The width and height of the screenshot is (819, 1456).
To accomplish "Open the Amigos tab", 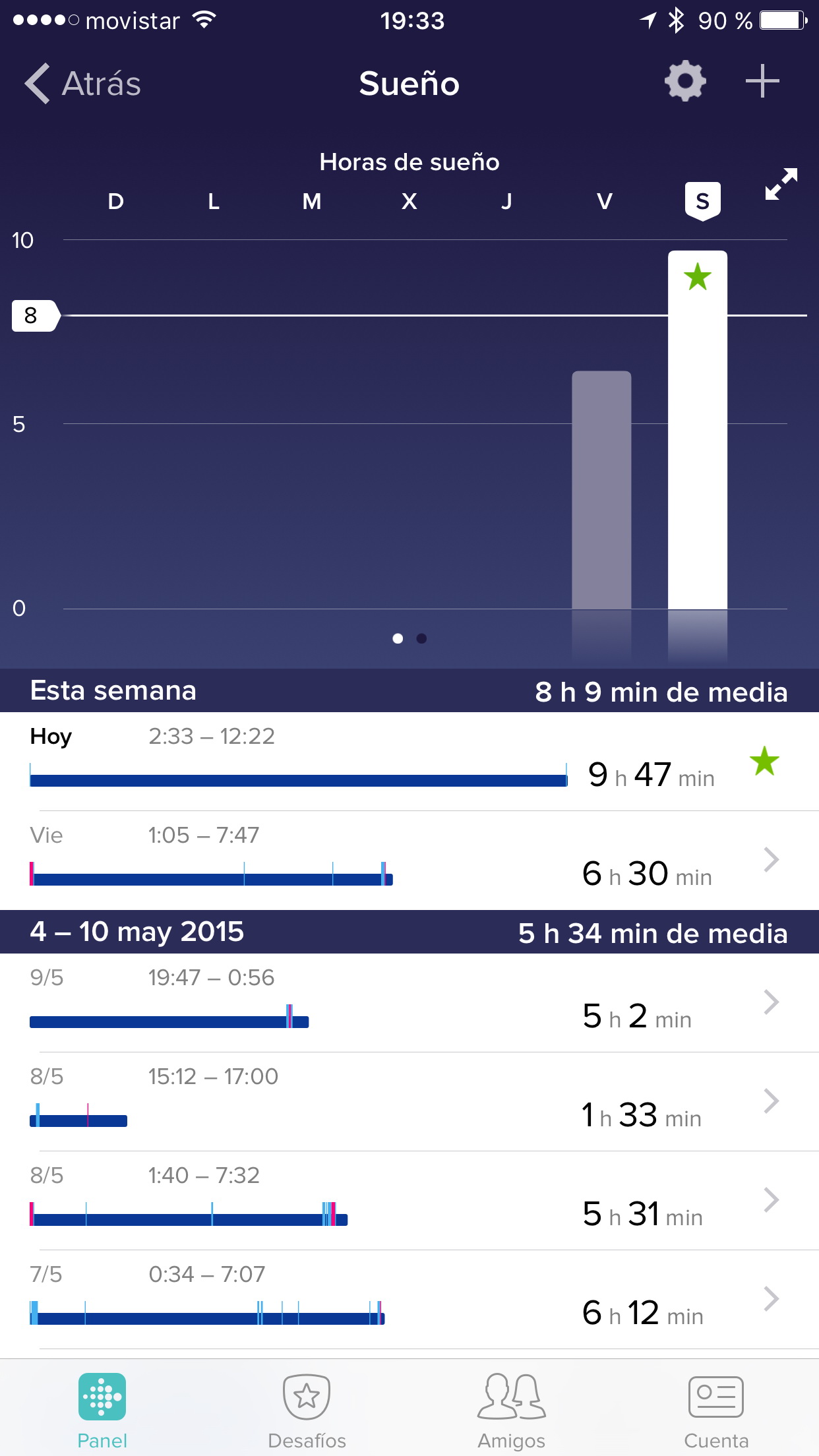I will click(x=512, y=1409).
